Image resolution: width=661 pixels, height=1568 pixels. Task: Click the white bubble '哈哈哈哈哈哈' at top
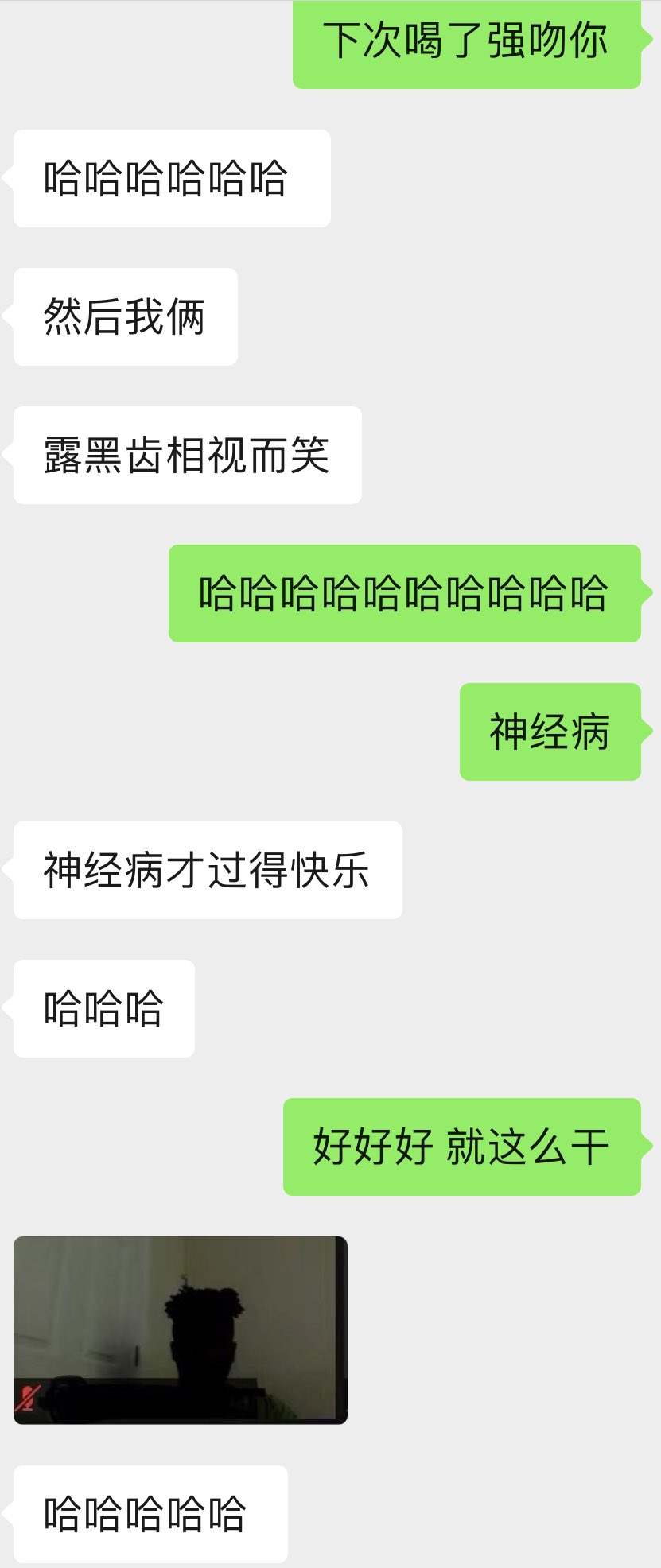[171, 177]
